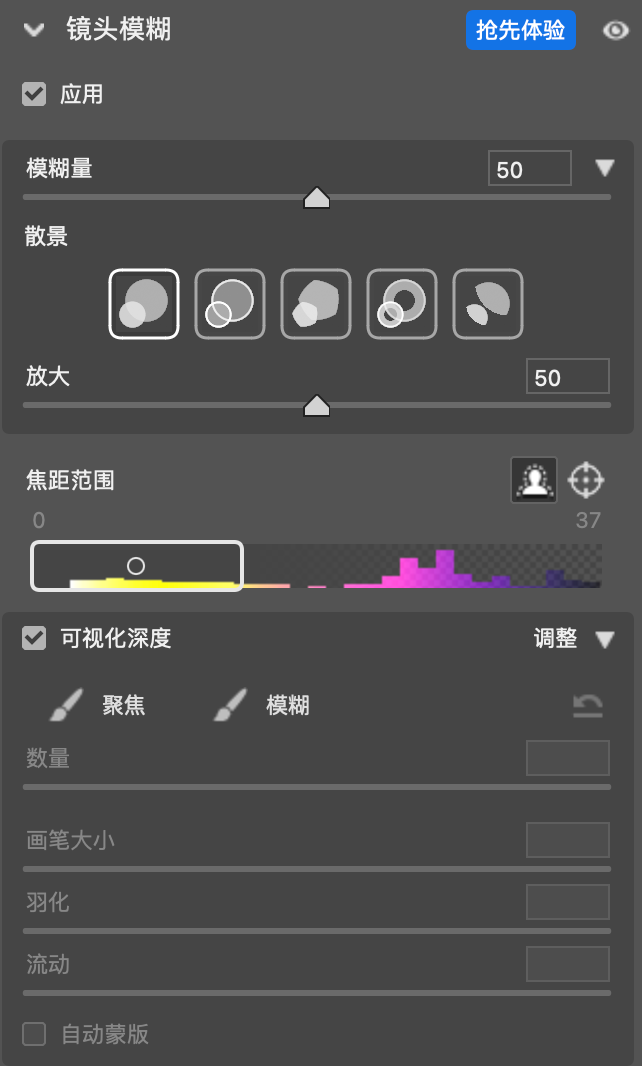Tap the 放大 slider handle
The width and height of the screenshot is (642, 1066).
(x=317, y=406)
